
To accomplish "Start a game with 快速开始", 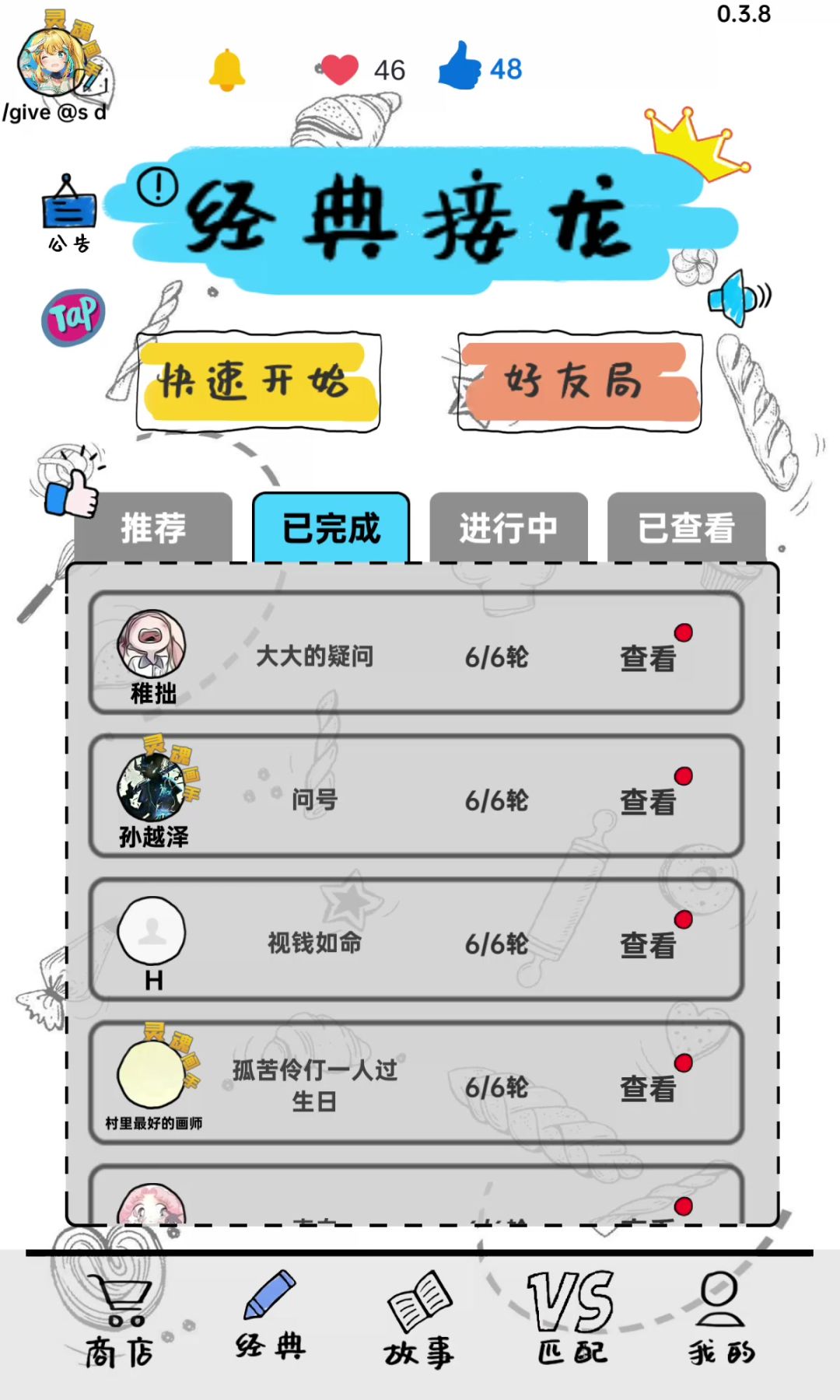I will [x=258, y=382].
